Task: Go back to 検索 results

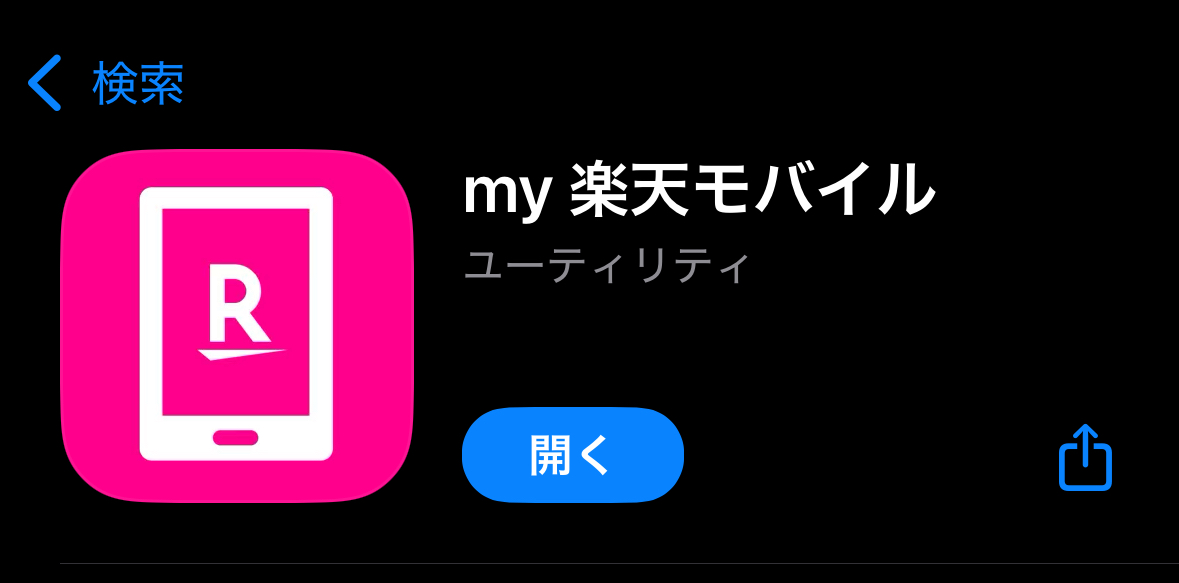Action: [105, 83]
